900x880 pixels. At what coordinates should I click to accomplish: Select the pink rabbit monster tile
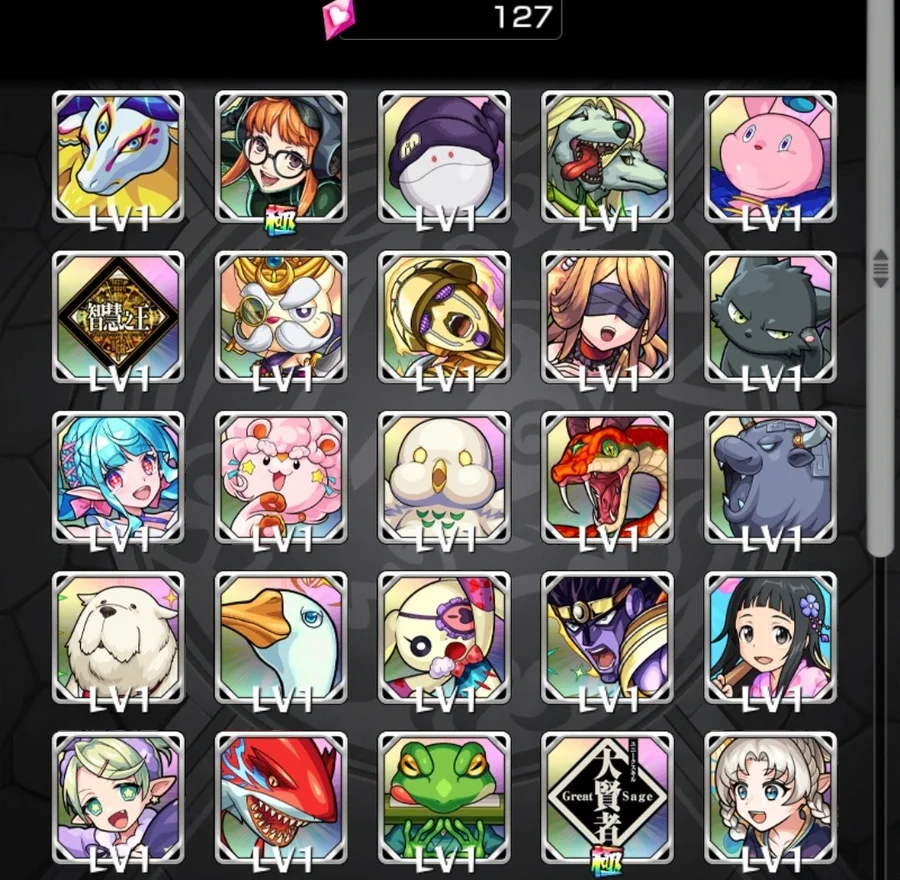[770, 157]
